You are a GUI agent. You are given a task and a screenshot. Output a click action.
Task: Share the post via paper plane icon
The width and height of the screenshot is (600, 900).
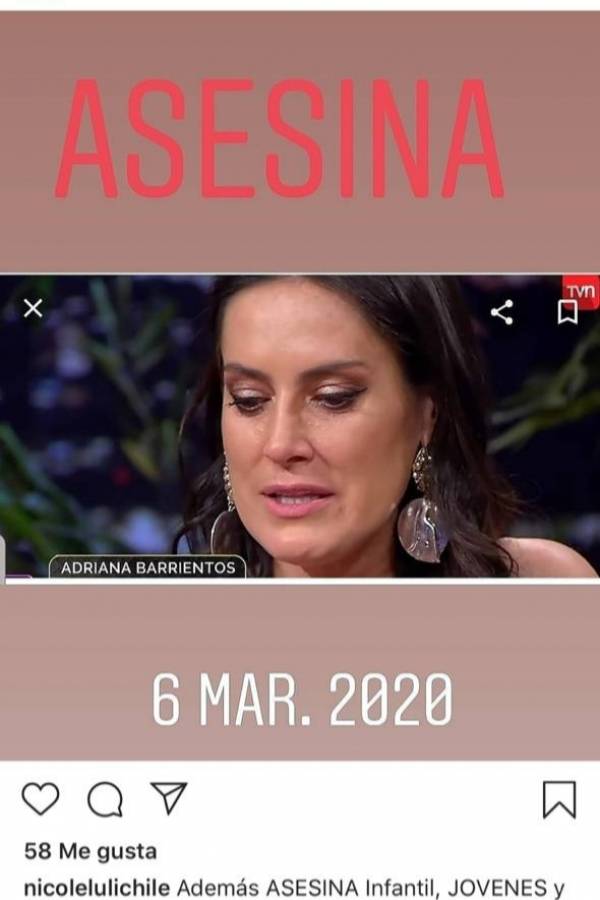click(168, 797)
